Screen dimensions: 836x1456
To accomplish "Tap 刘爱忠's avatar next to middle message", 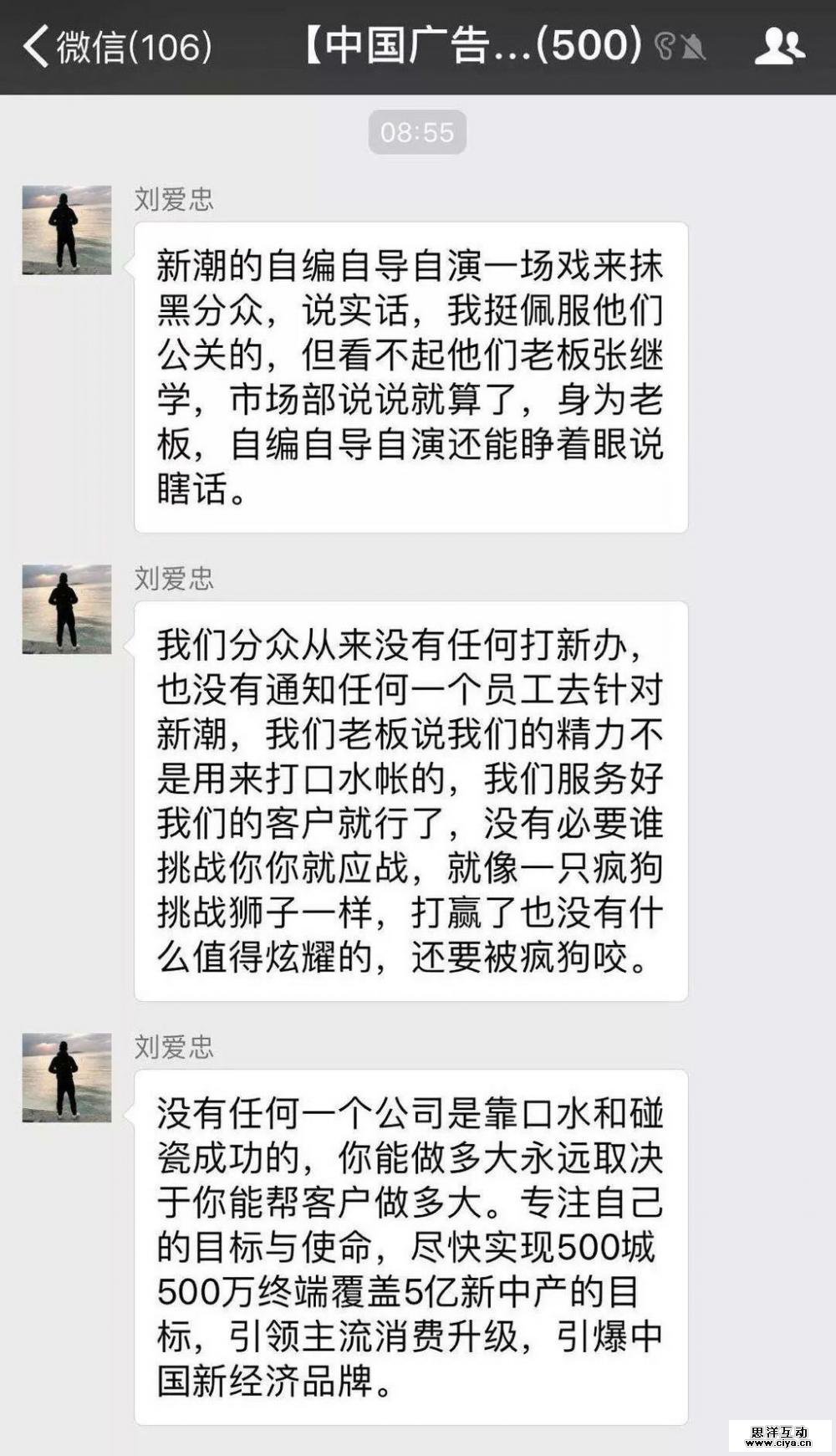I will coord(67,610).
